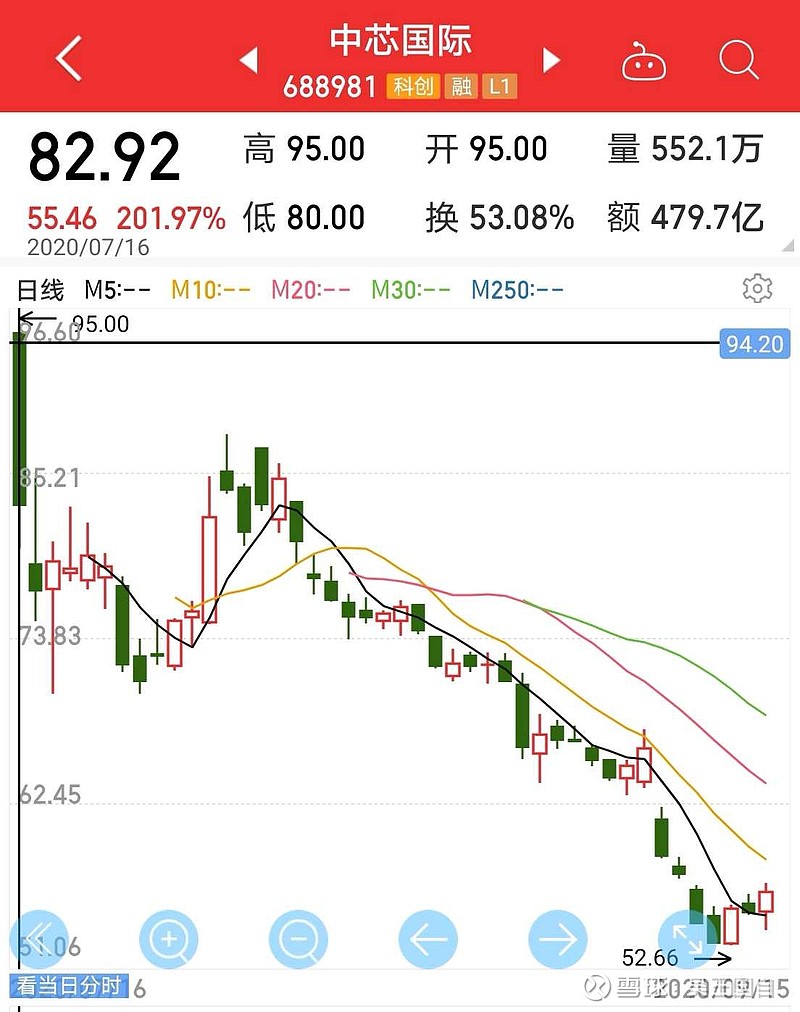Switch to the previous stock
This screenshot has width=800, height=1012.
(249, 60)
